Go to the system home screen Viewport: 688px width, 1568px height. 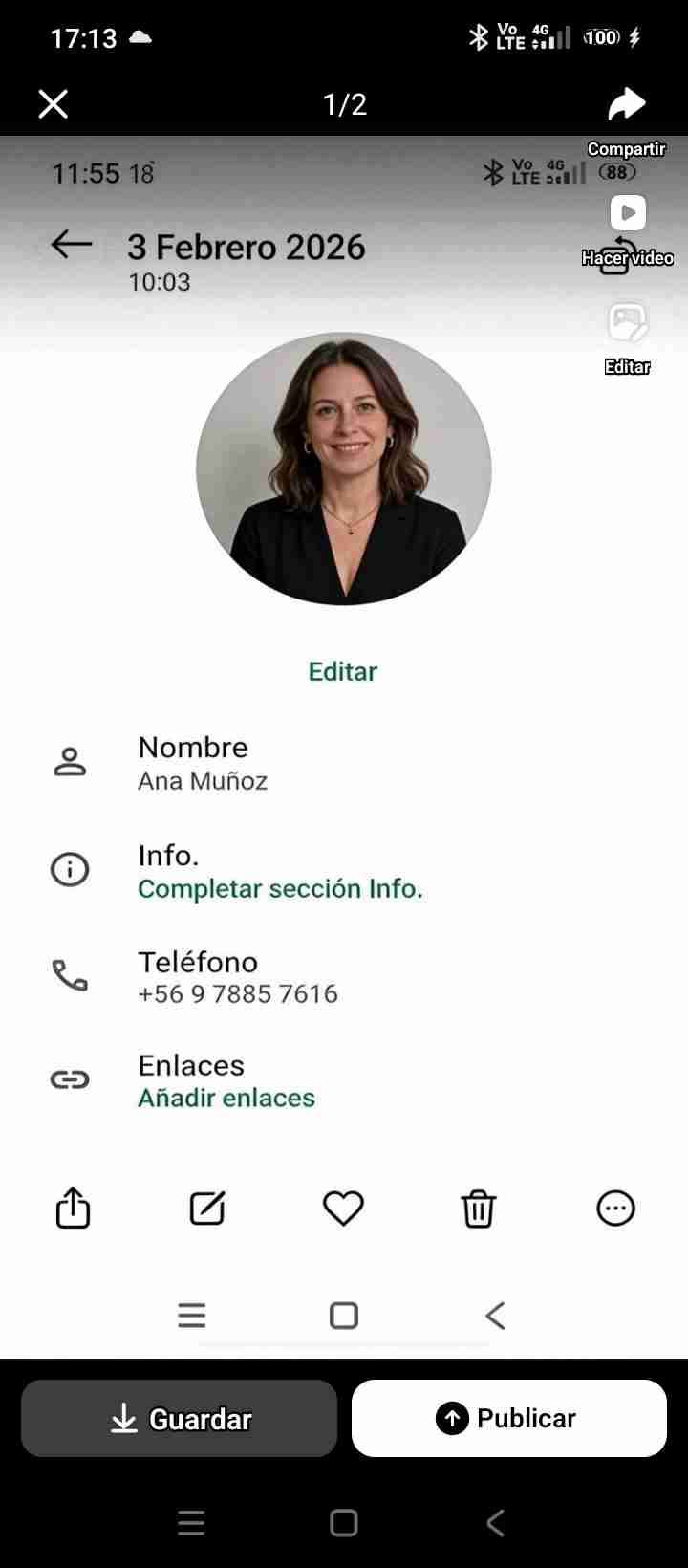click(344, 1523)
